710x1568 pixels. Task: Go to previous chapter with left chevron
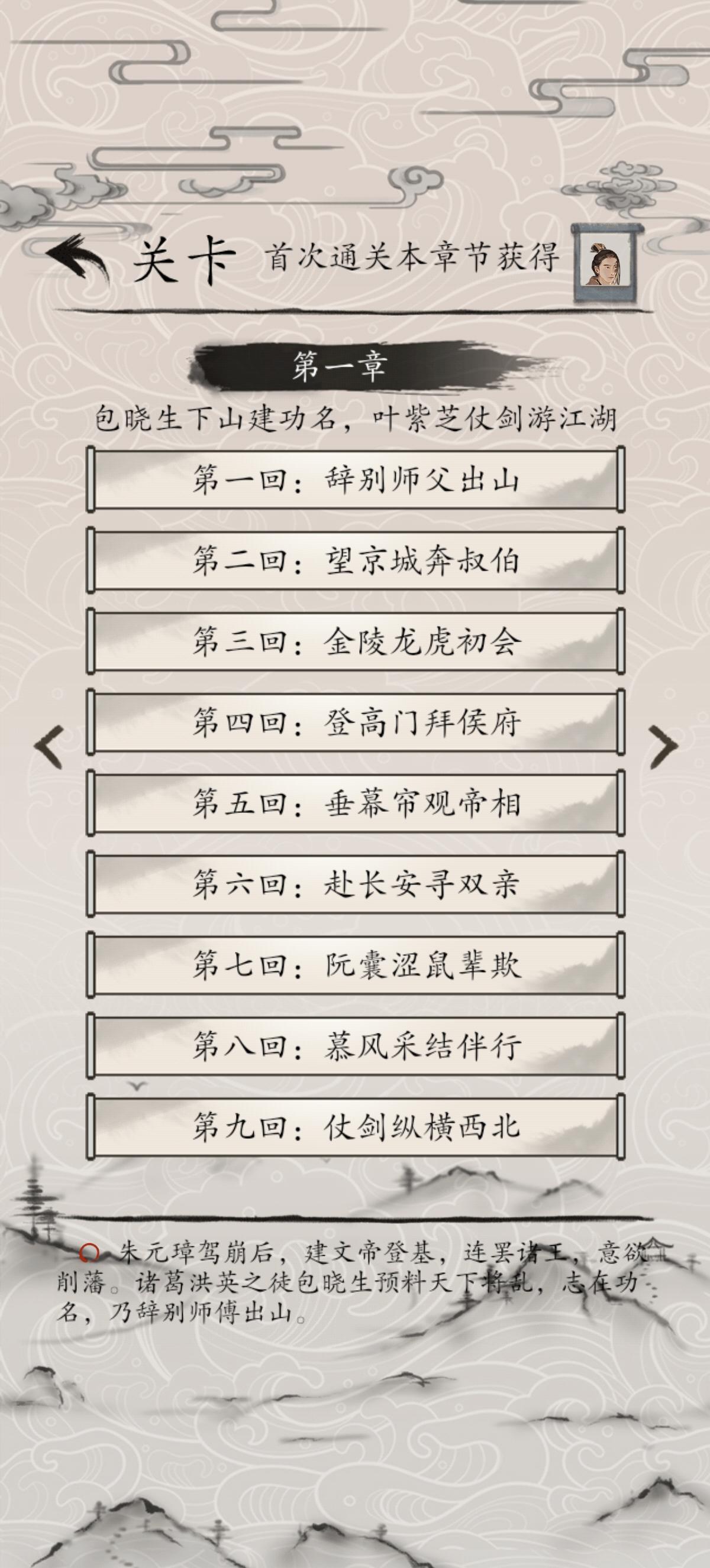tap(49, 746)
